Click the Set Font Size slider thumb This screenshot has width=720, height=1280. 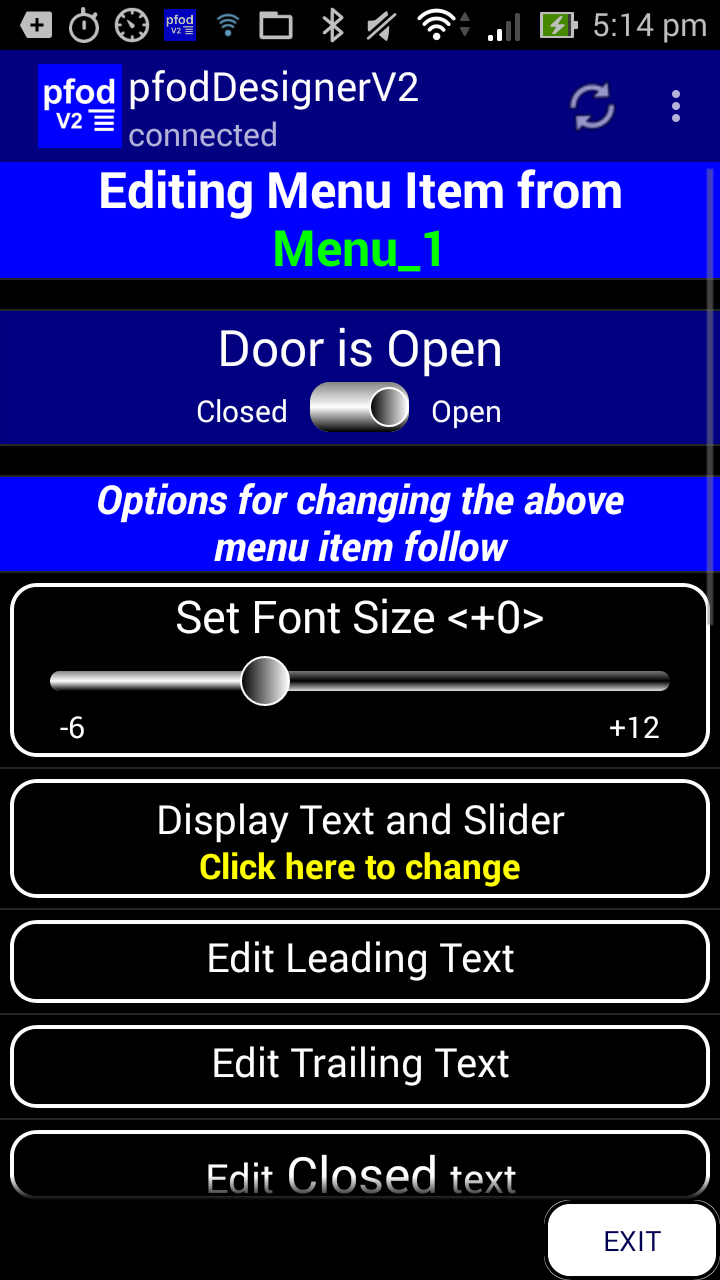[264, 680]
